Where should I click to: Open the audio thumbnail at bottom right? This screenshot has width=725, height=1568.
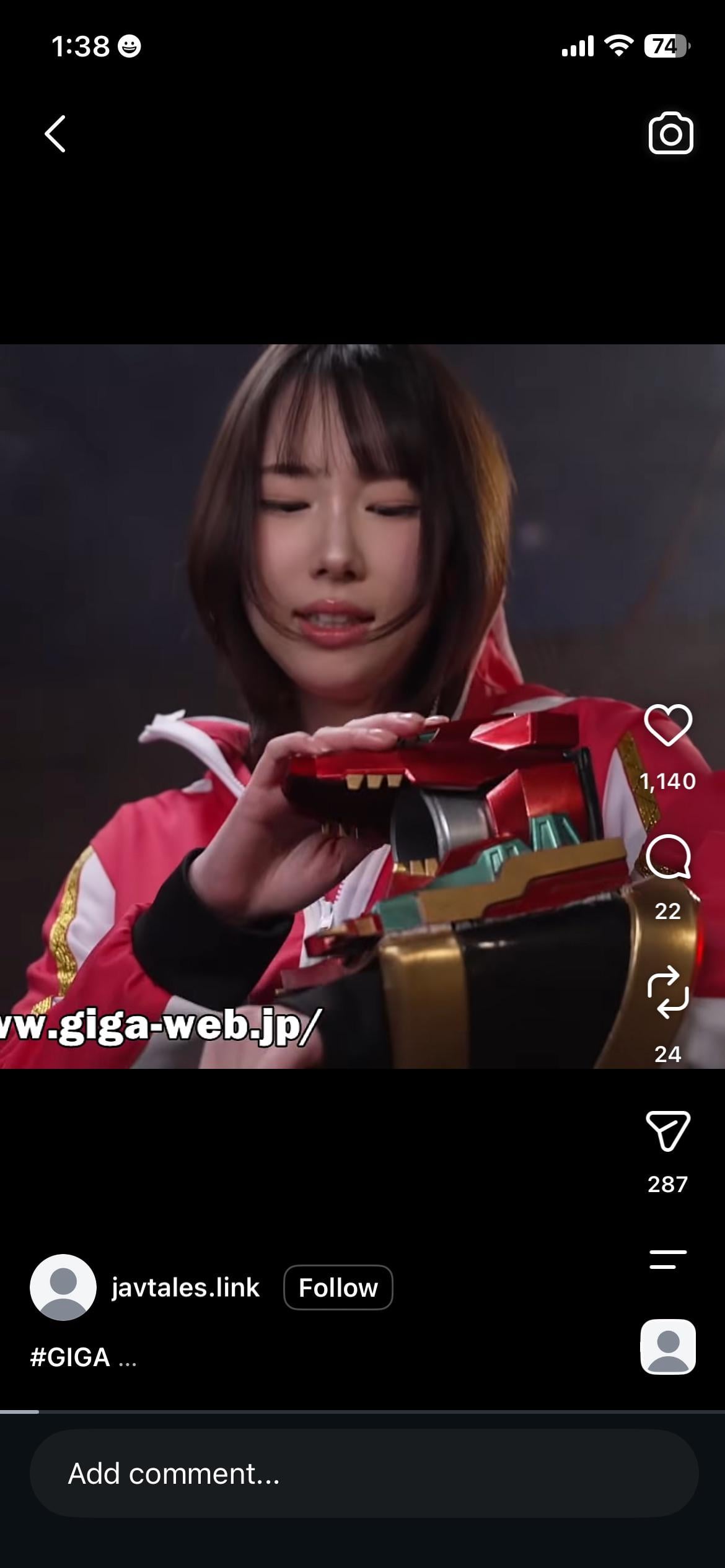[x=668, y=1347]
